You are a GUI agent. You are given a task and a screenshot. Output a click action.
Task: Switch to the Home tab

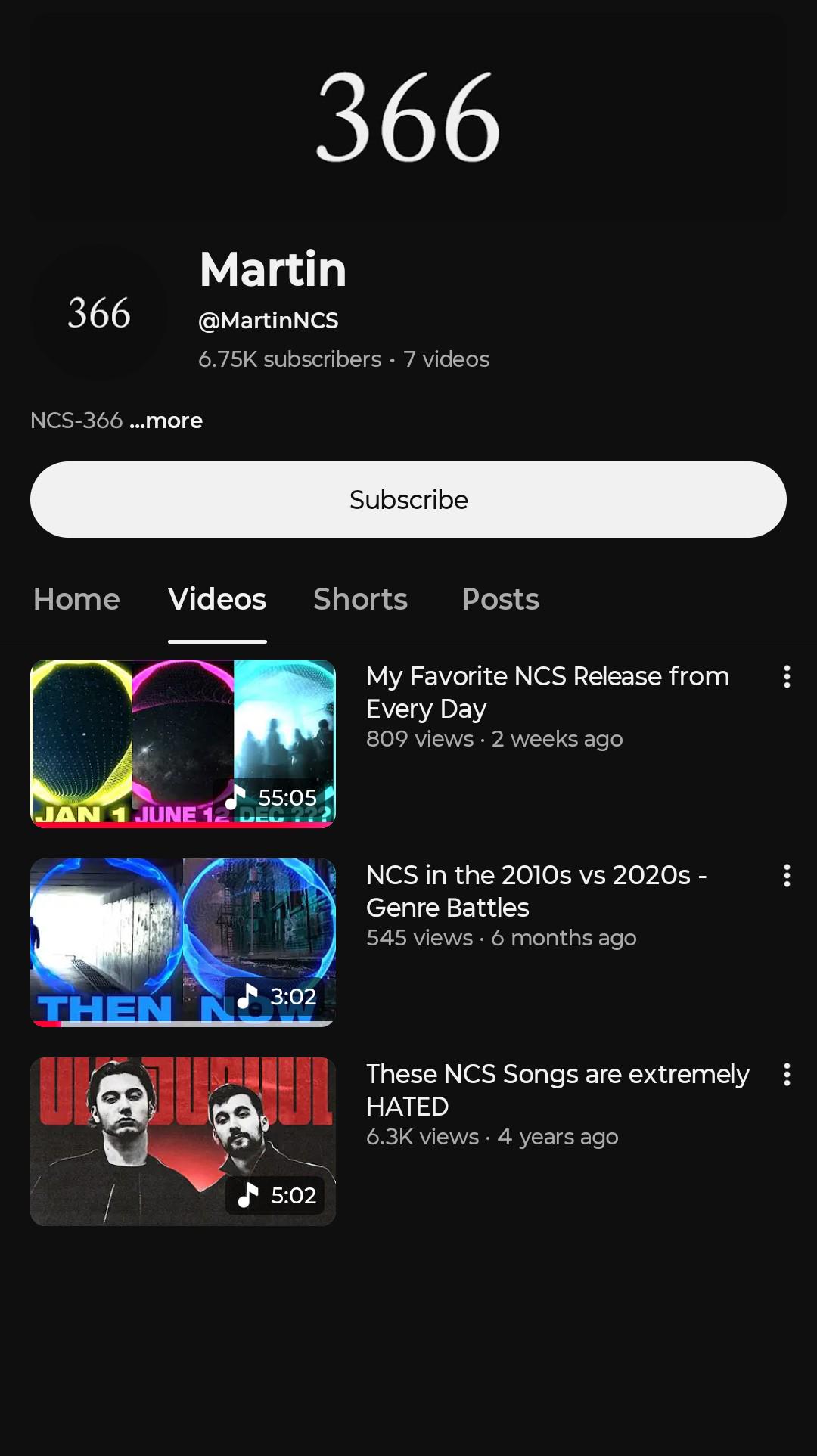[x=76, y=599]
